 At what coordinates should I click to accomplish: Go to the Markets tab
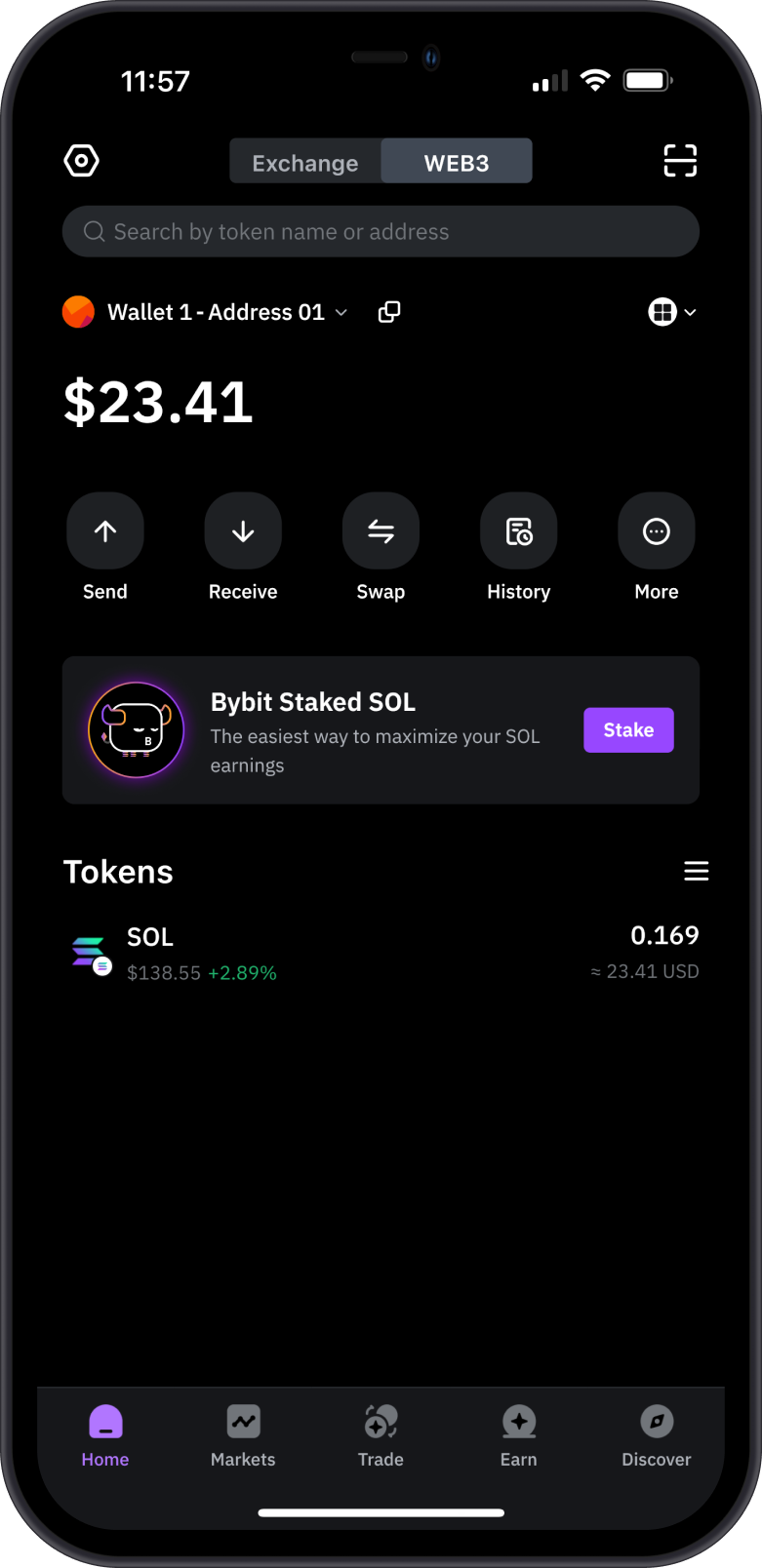coord(243,1435)
